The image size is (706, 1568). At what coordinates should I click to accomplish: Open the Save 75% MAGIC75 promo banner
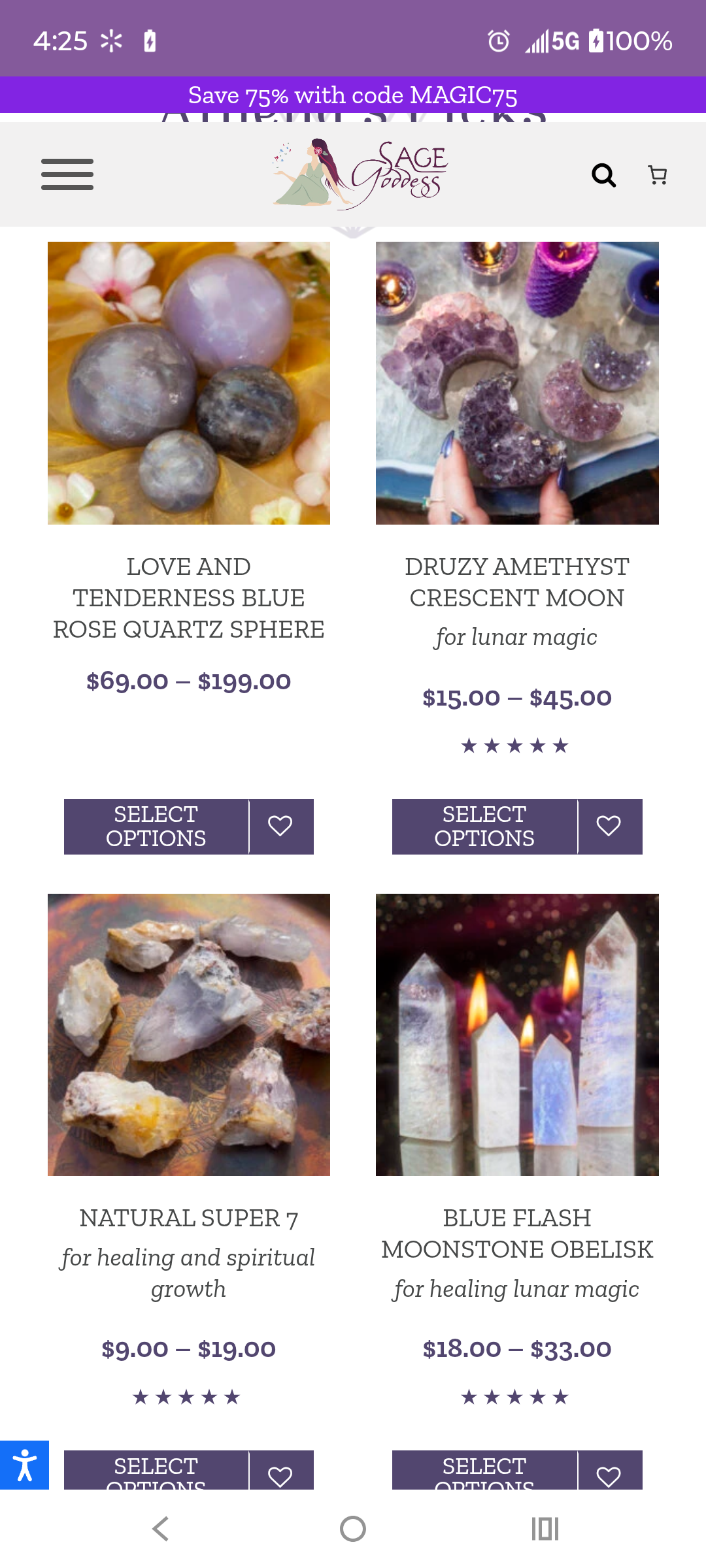tap(353, 95)
